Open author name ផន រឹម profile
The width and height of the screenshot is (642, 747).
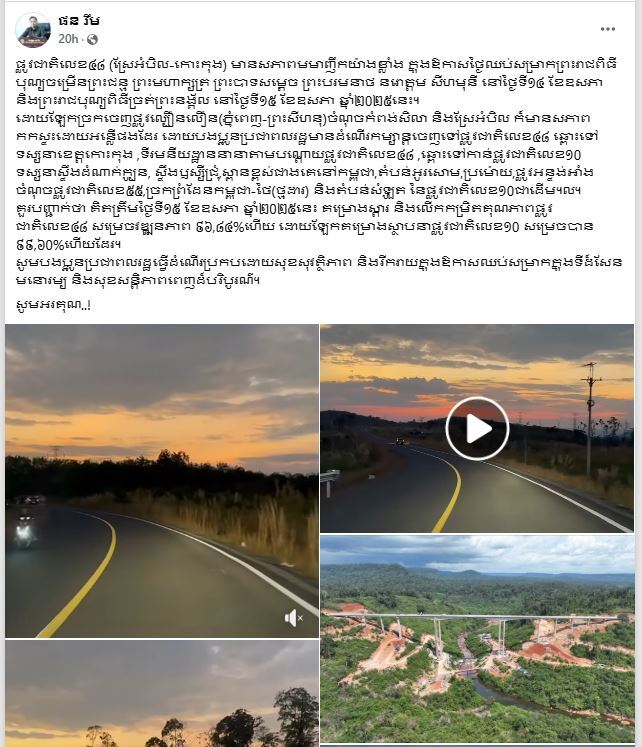point(79,20)
